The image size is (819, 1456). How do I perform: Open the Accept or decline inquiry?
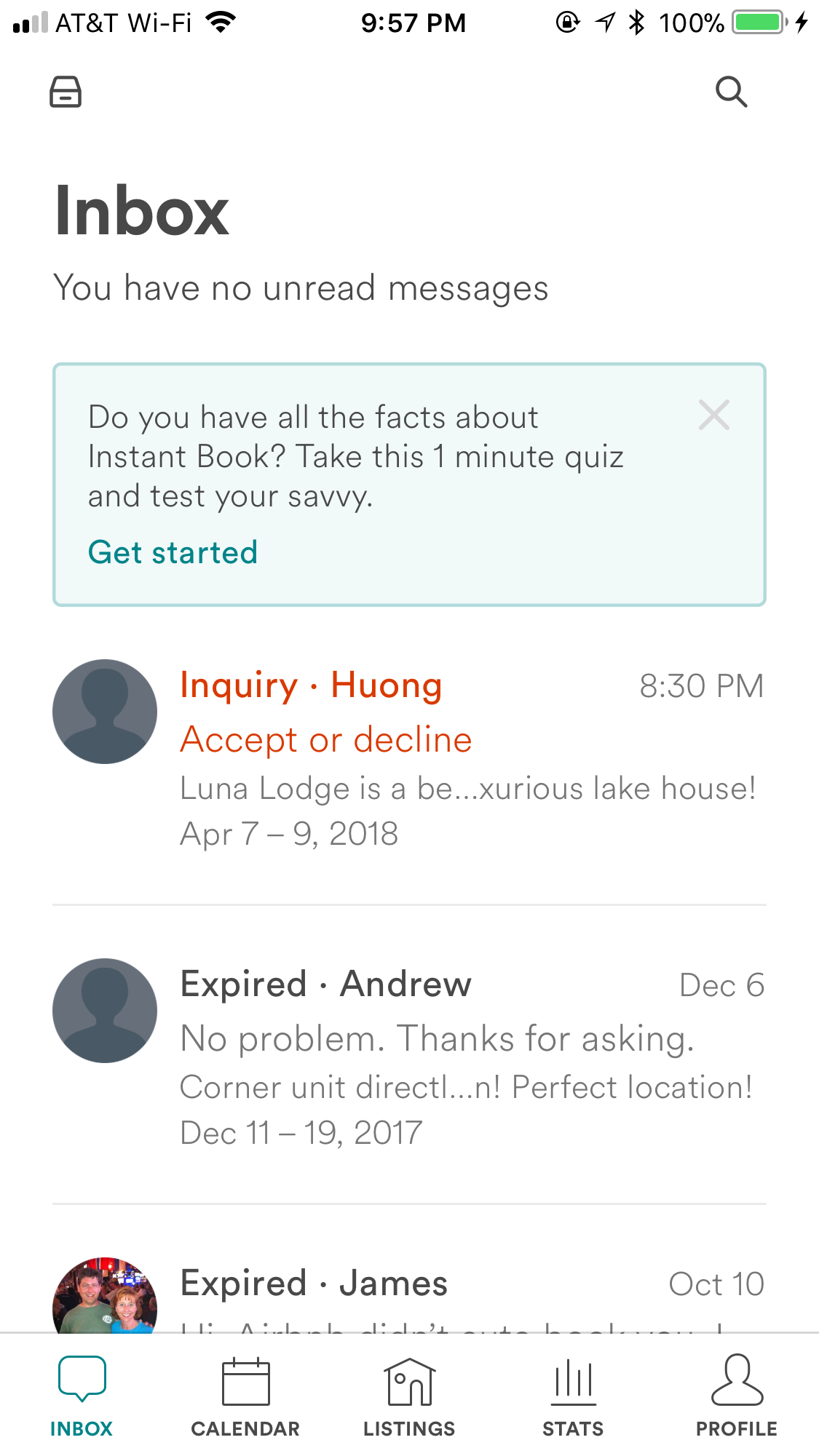(x=326, y=739)
